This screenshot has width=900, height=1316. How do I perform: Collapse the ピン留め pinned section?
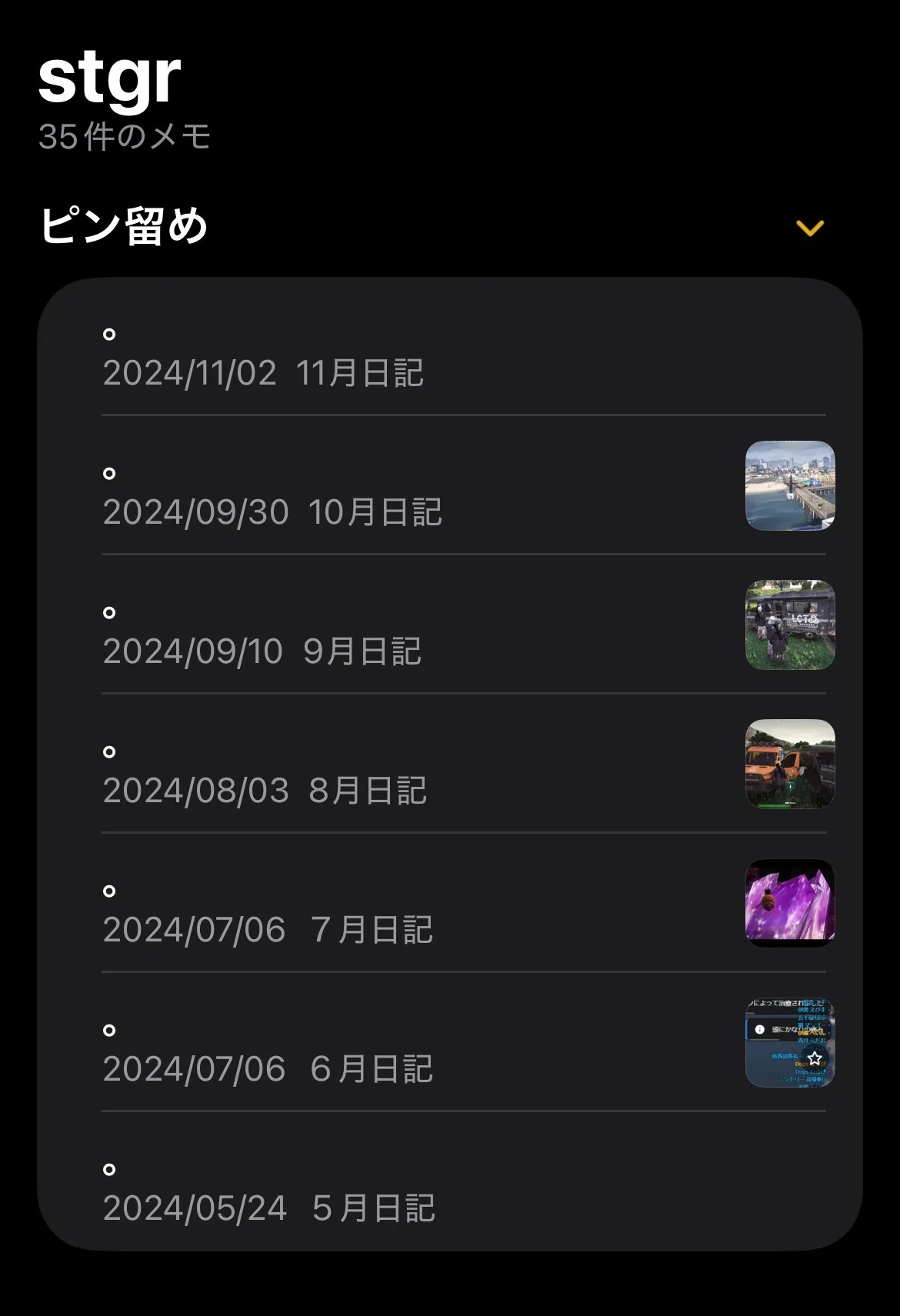(809, 228)
